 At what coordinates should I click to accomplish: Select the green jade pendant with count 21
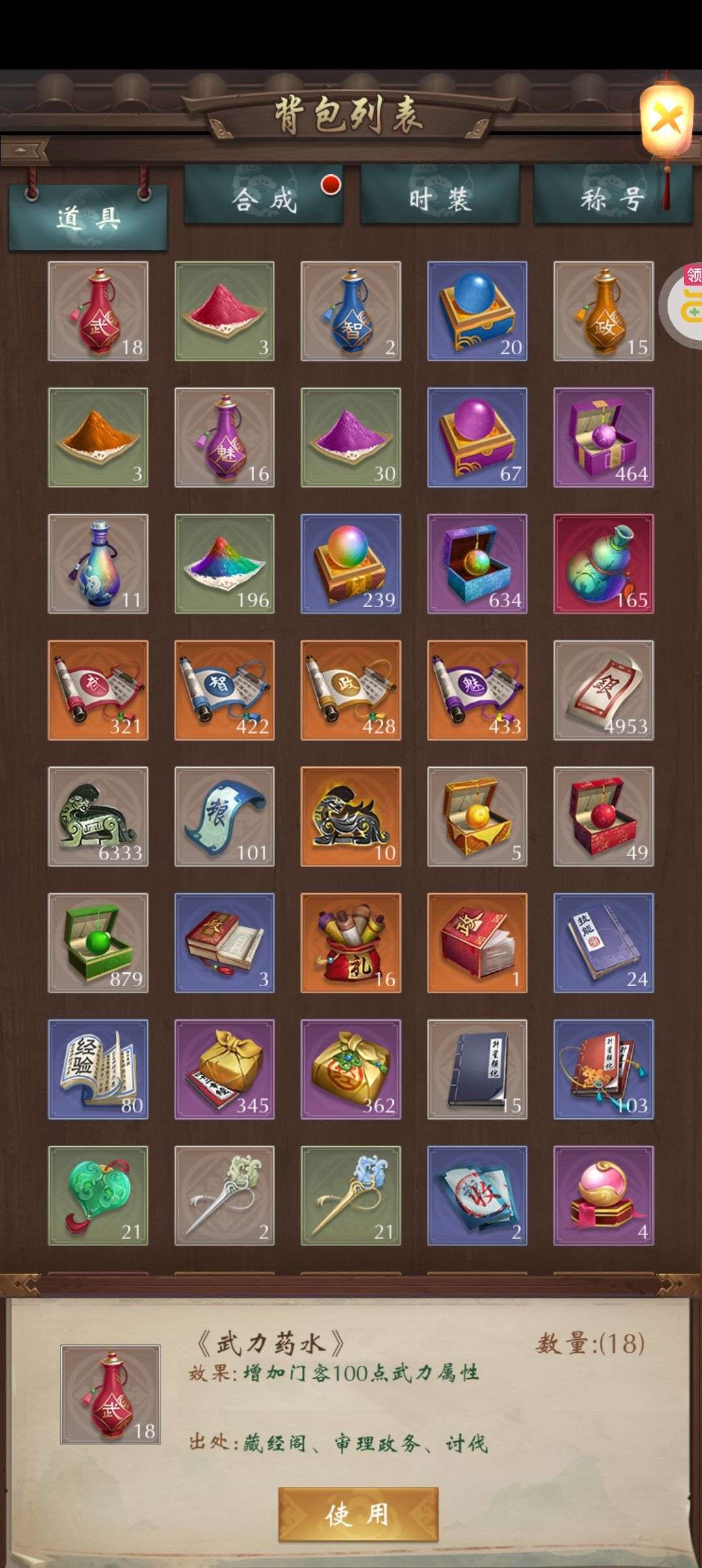click(x=98, y=1195)
